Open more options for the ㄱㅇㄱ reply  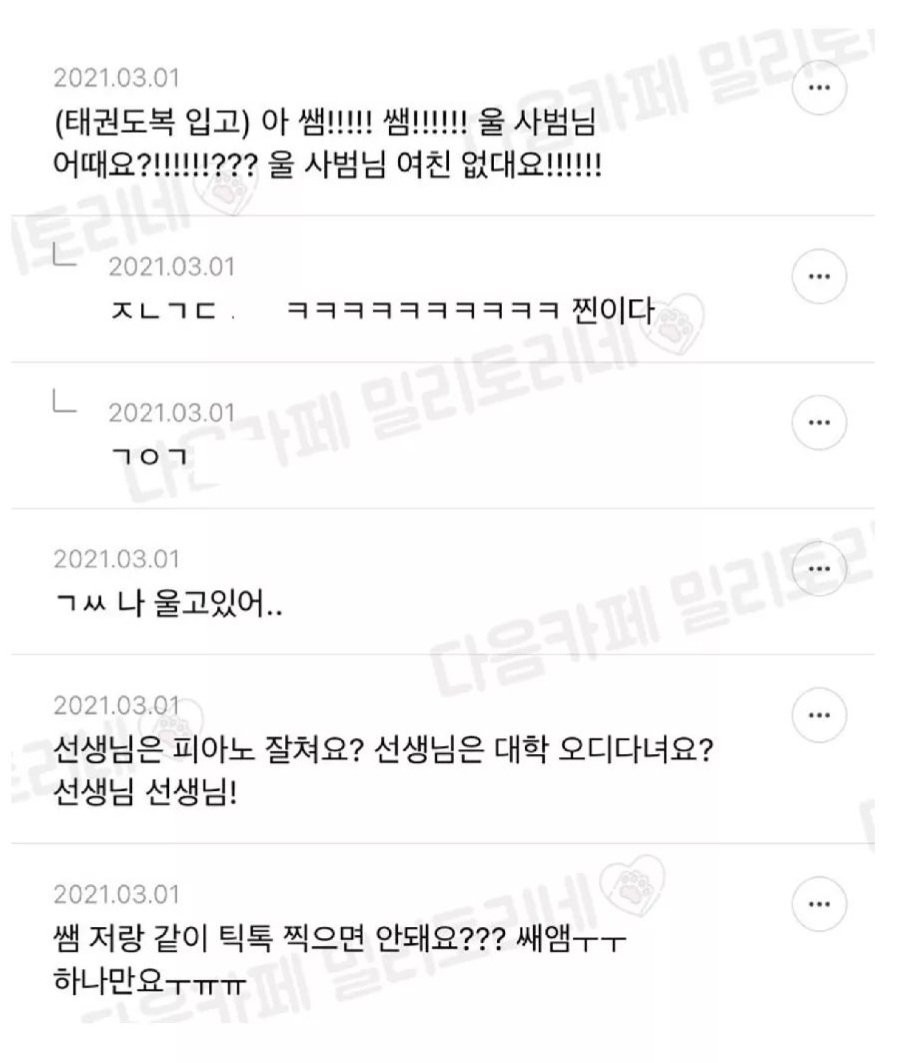coord(819,422)
